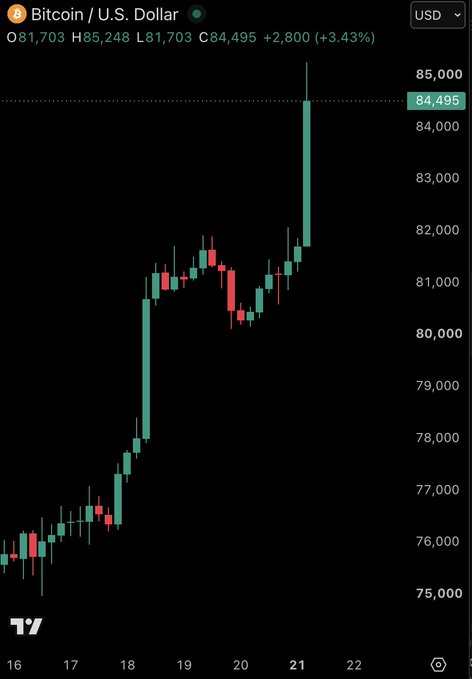Image resolution: width=472 pixels, height=679 pixels.
Task: Open chart settings hexagon icon
Action: (x=438, y=664)
